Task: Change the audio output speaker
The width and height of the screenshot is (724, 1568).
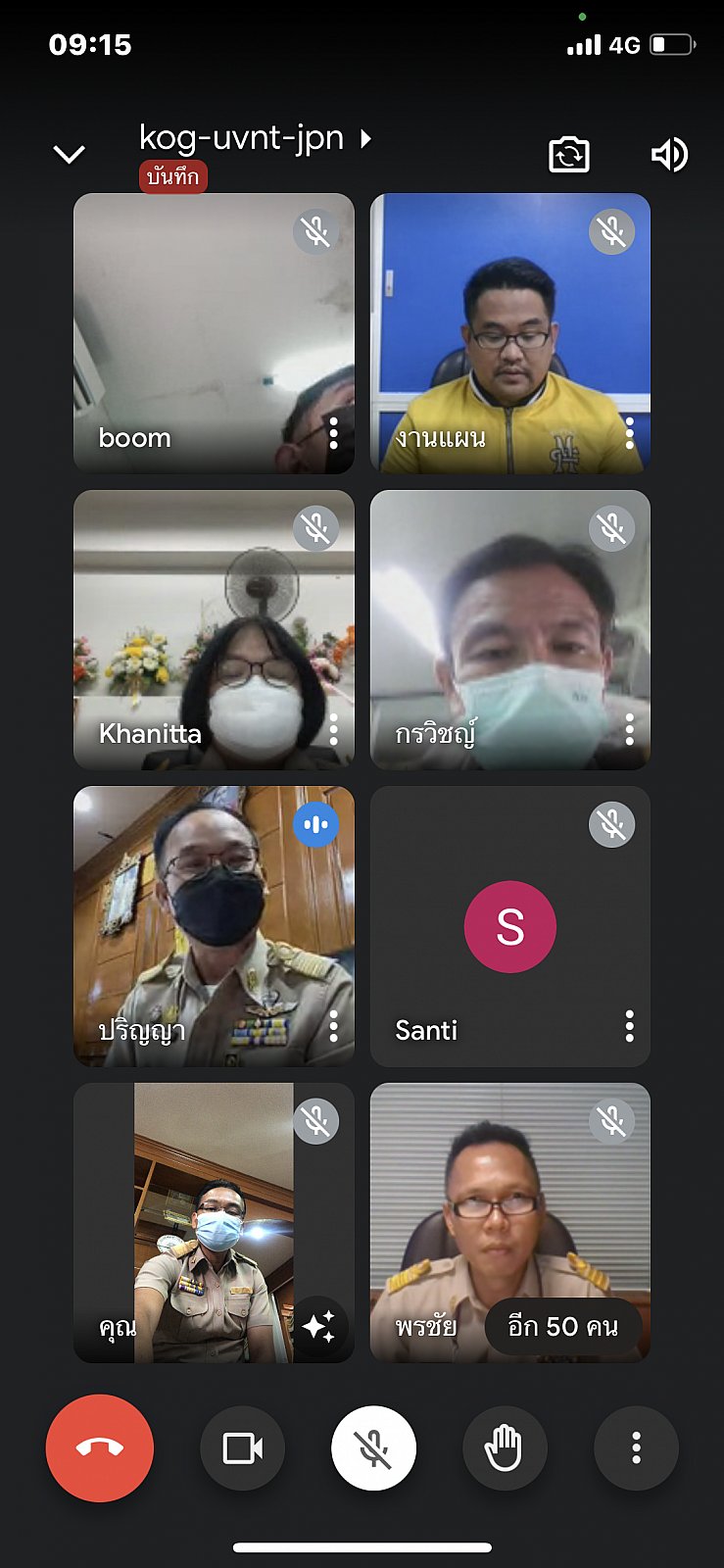Action: tap(670, 155)
